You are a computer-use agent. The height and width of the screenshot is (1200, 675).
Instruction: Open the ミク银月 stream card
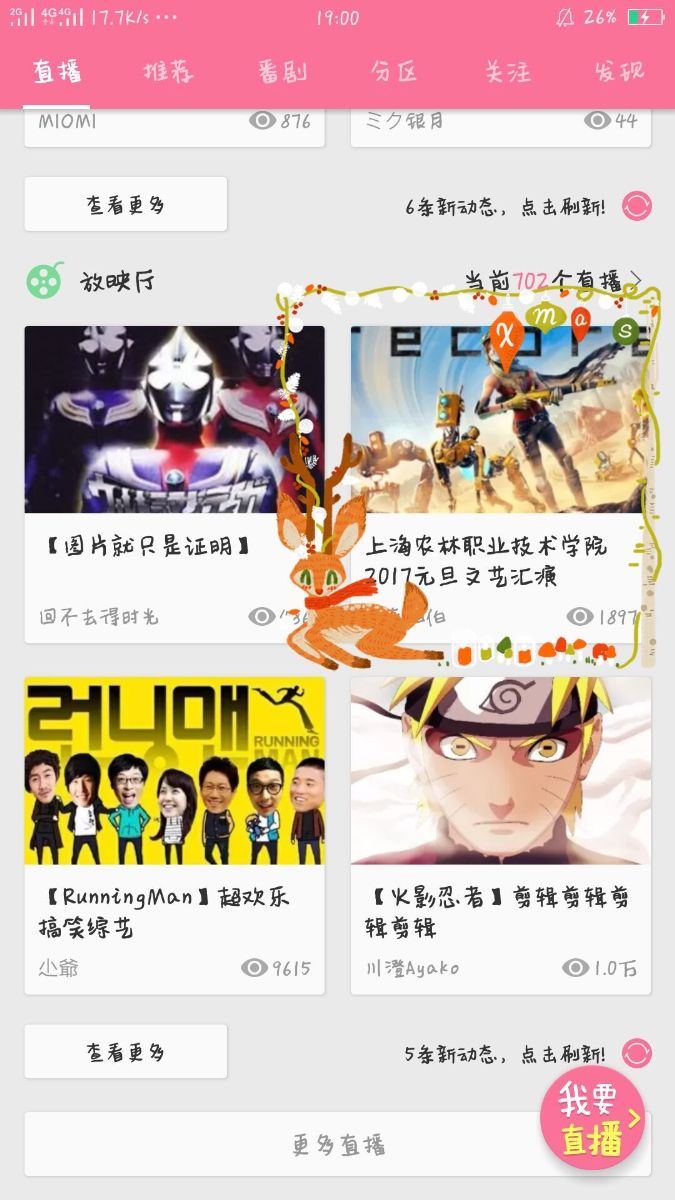[x=500, y=127]
